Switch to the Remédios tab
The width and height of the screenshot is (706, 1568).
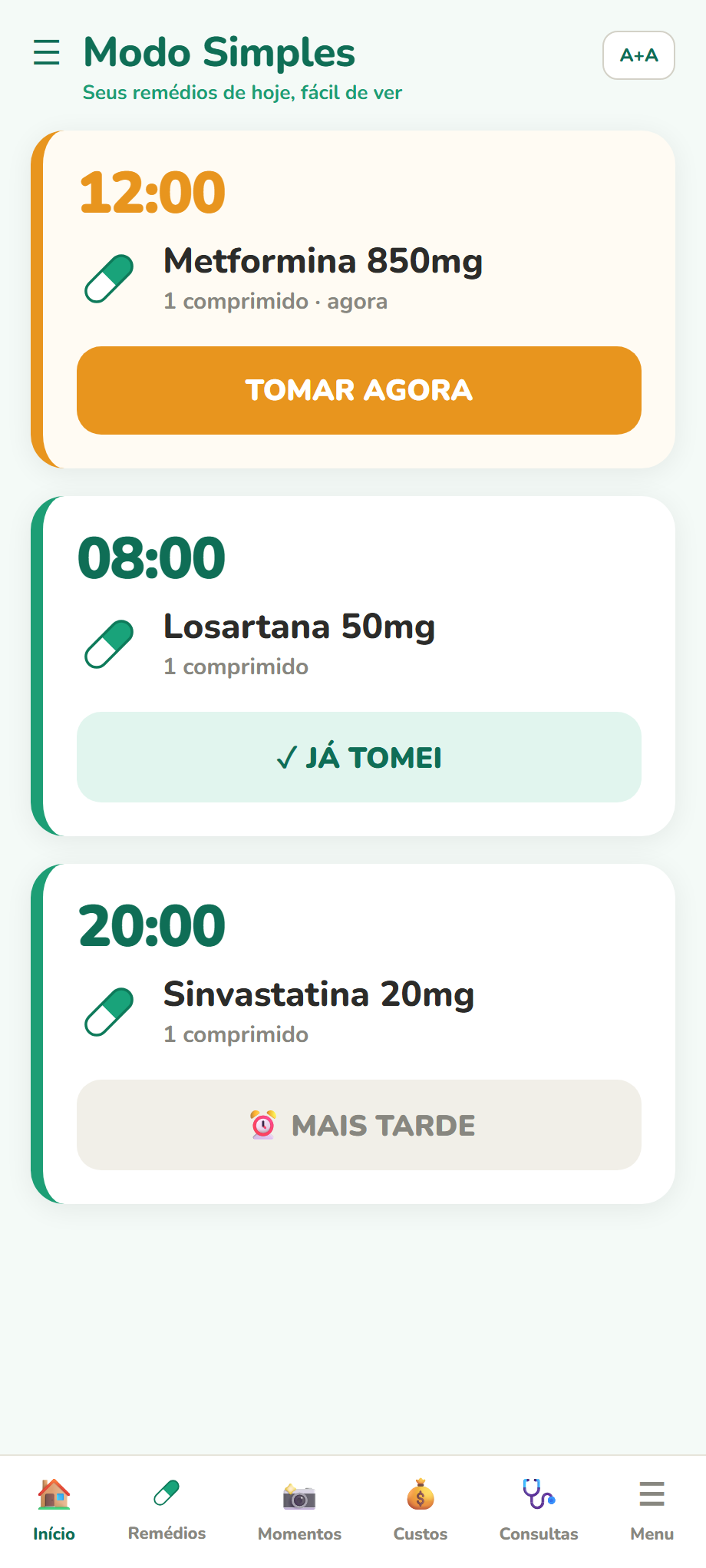coord(167,1510)
